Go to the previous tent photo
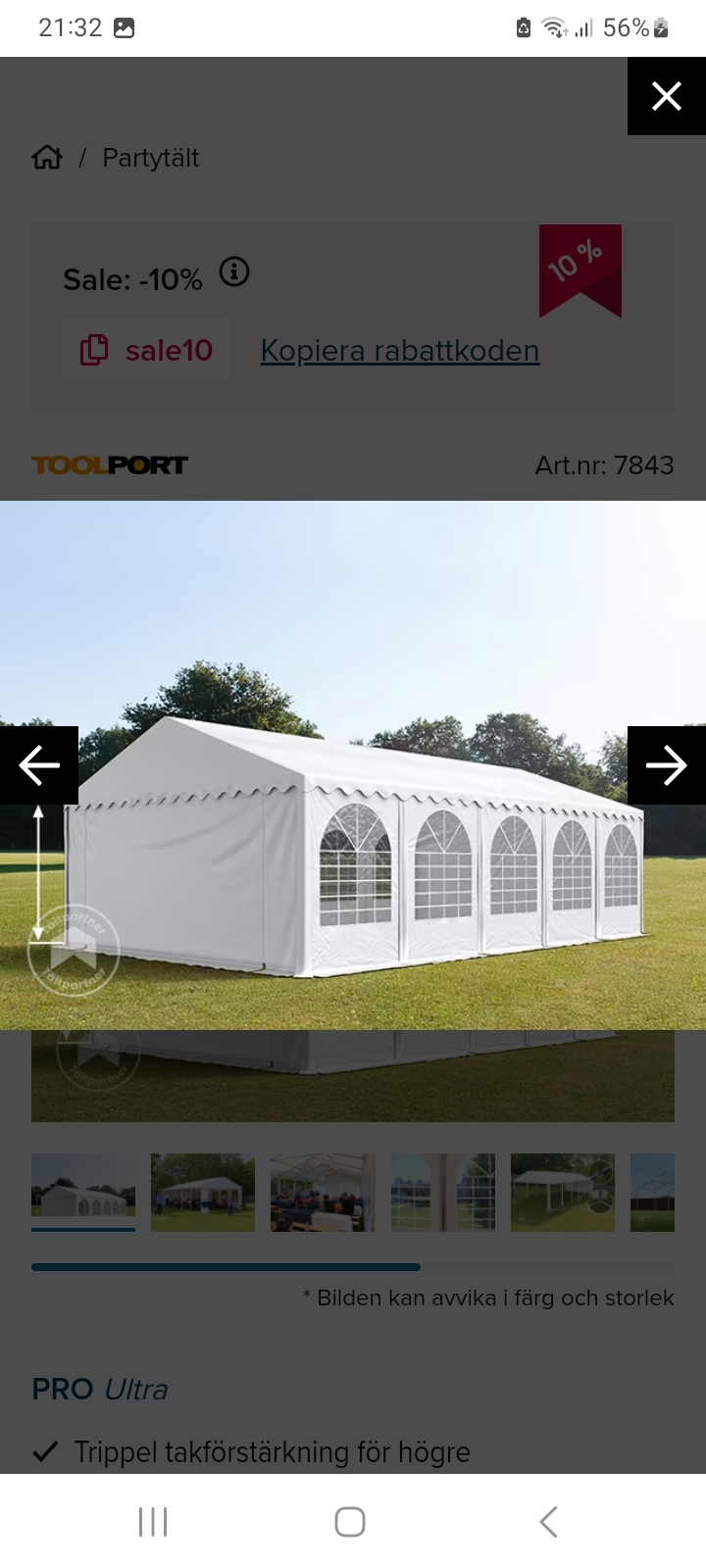This screenshot has width=706, height=1568. click(x=39, y=765)
